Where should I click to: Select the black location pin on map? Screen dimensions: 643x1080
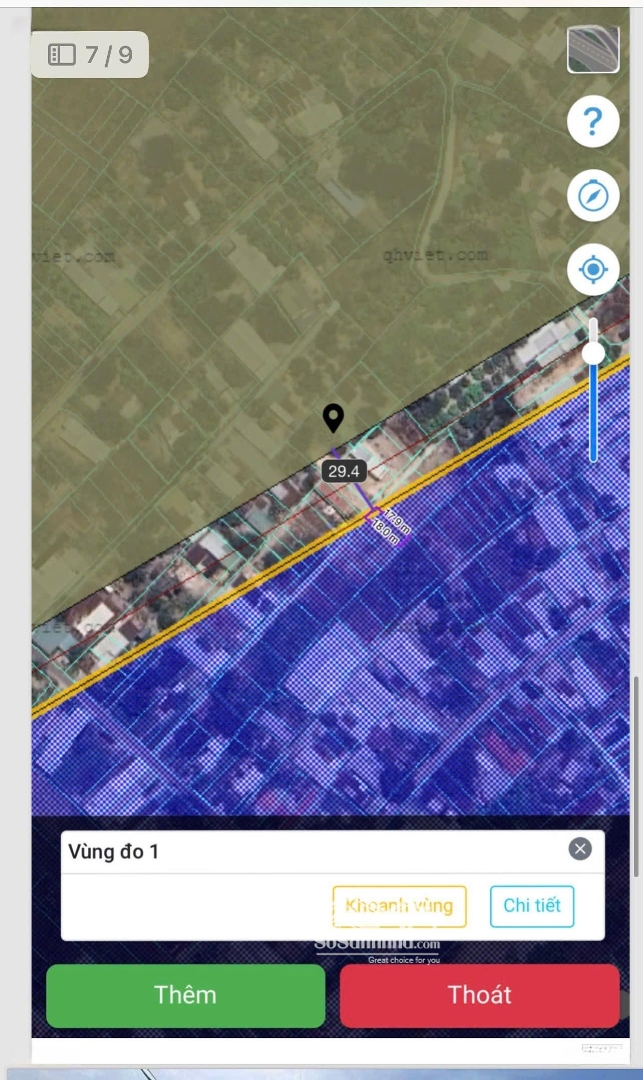[x=333, y=418]
